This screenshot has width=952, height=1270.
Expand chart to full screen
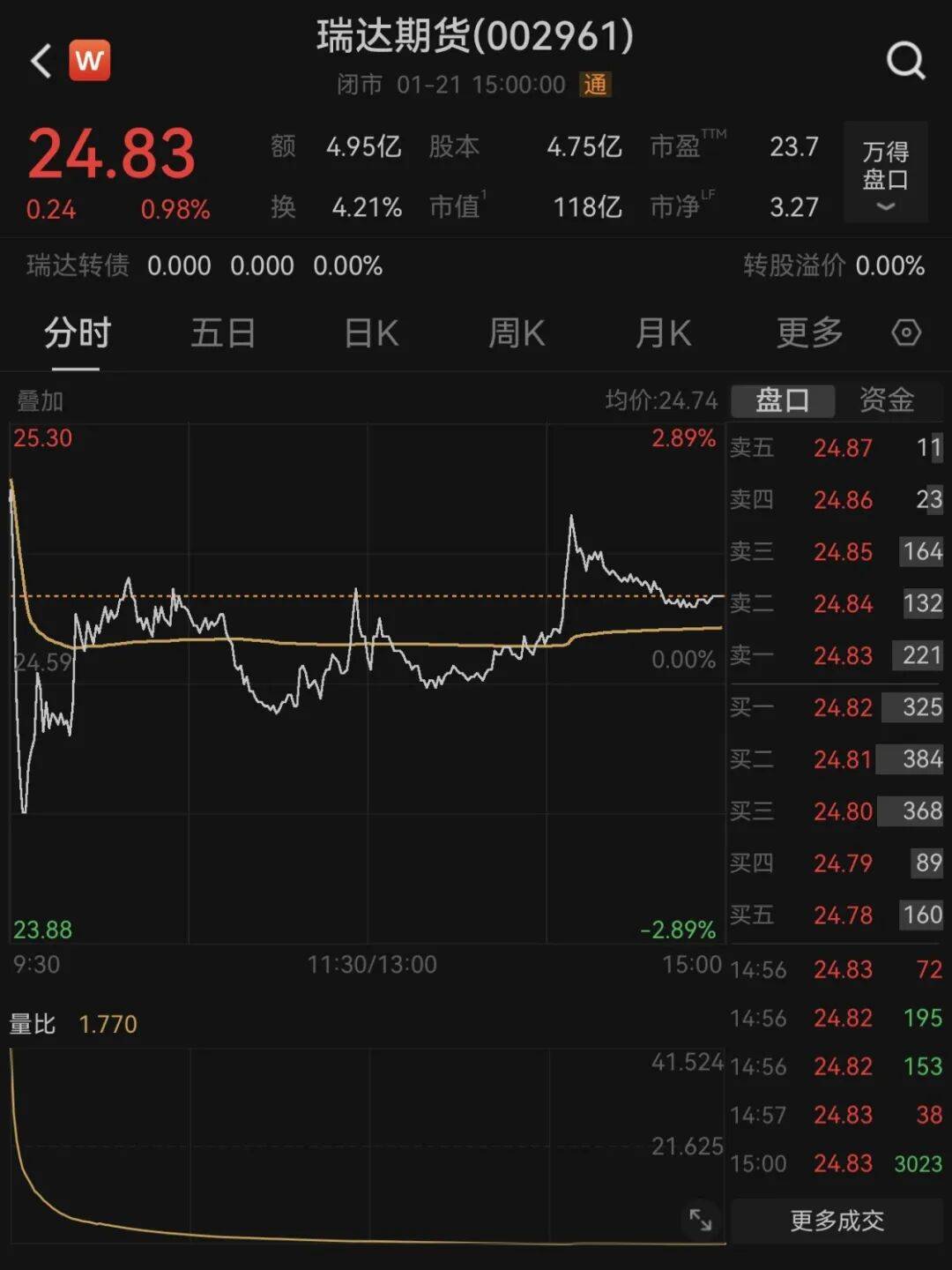(701, 1220)
